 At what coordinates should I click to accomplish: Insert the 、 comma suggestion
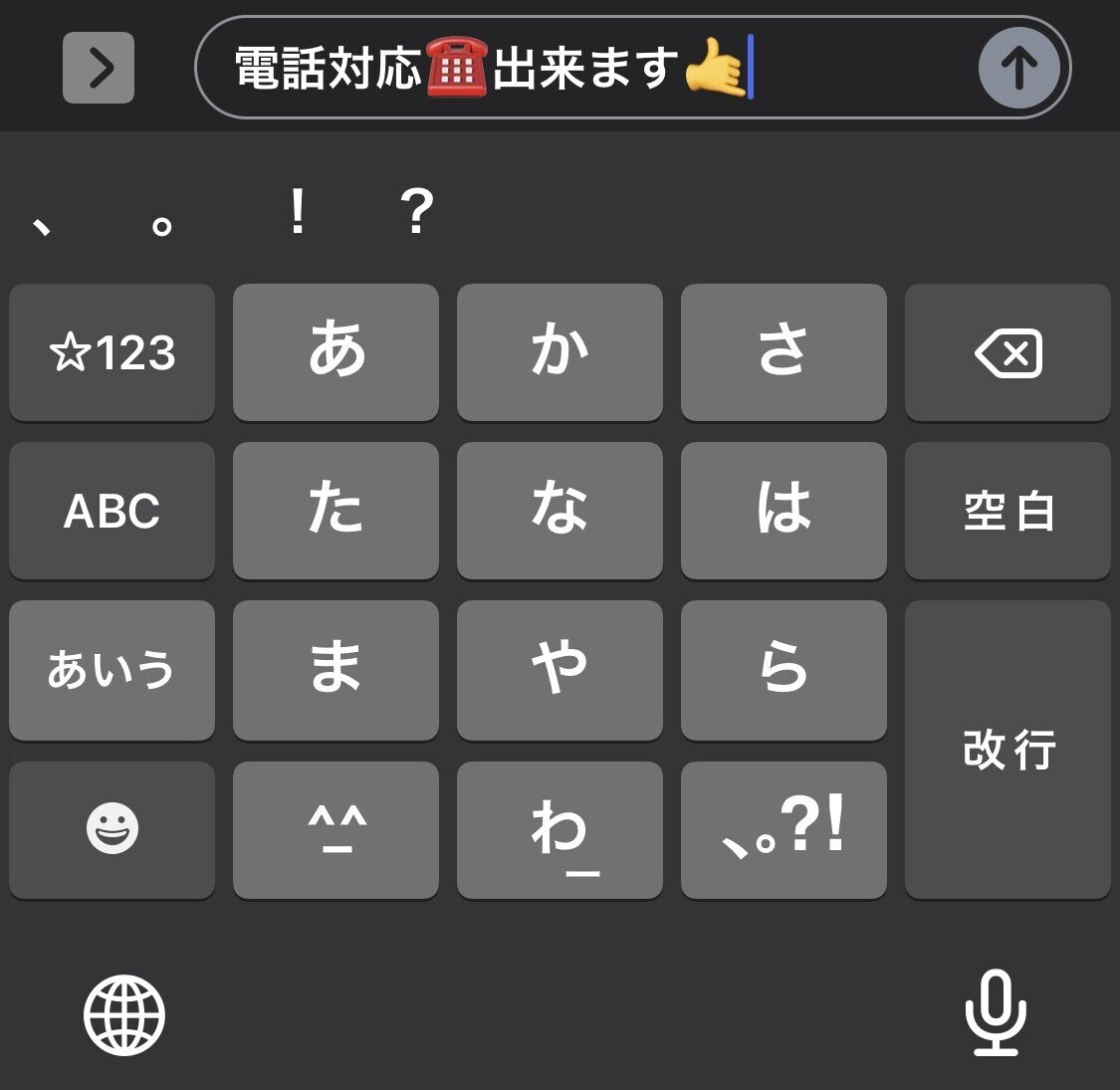[x=43, y=225]
